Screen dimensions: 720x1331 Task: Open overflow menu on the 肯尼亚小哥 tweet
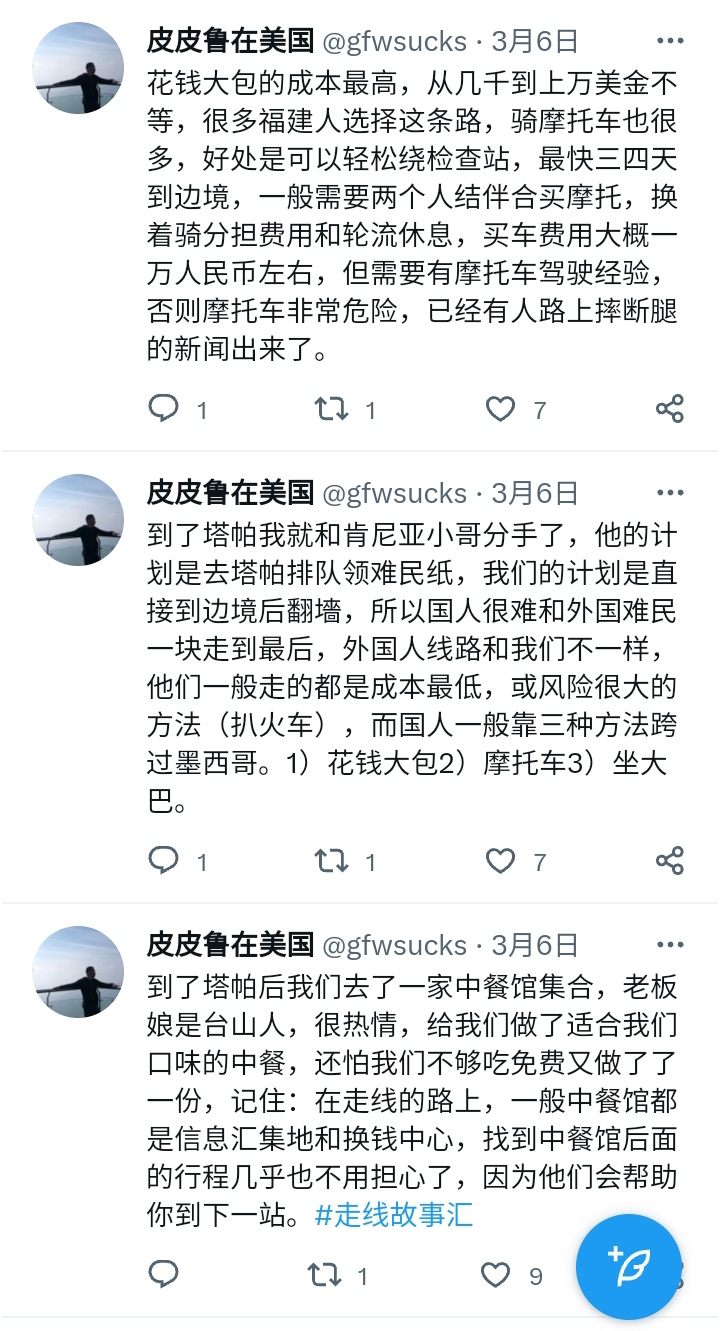point(669,493)
